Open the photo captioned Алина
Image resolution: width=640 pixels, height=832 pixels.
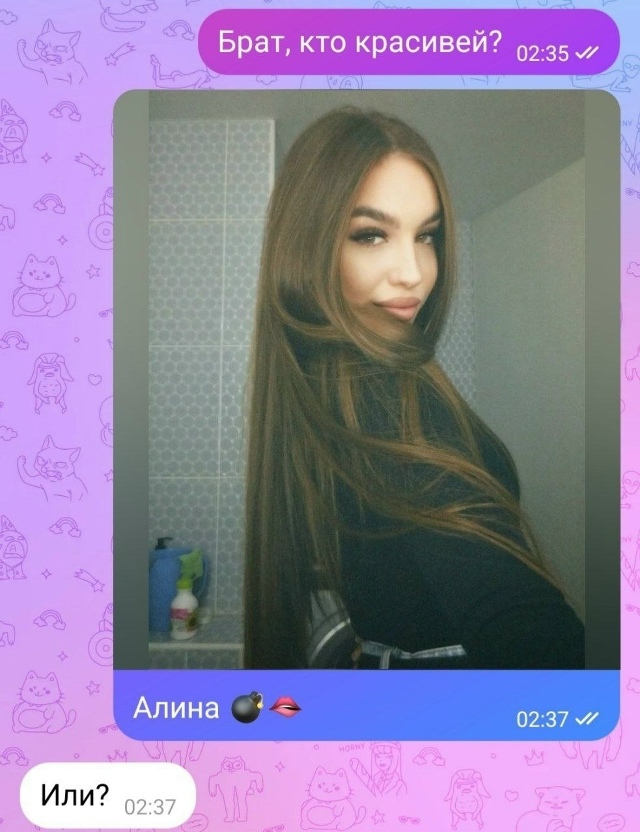click(366, 380)
